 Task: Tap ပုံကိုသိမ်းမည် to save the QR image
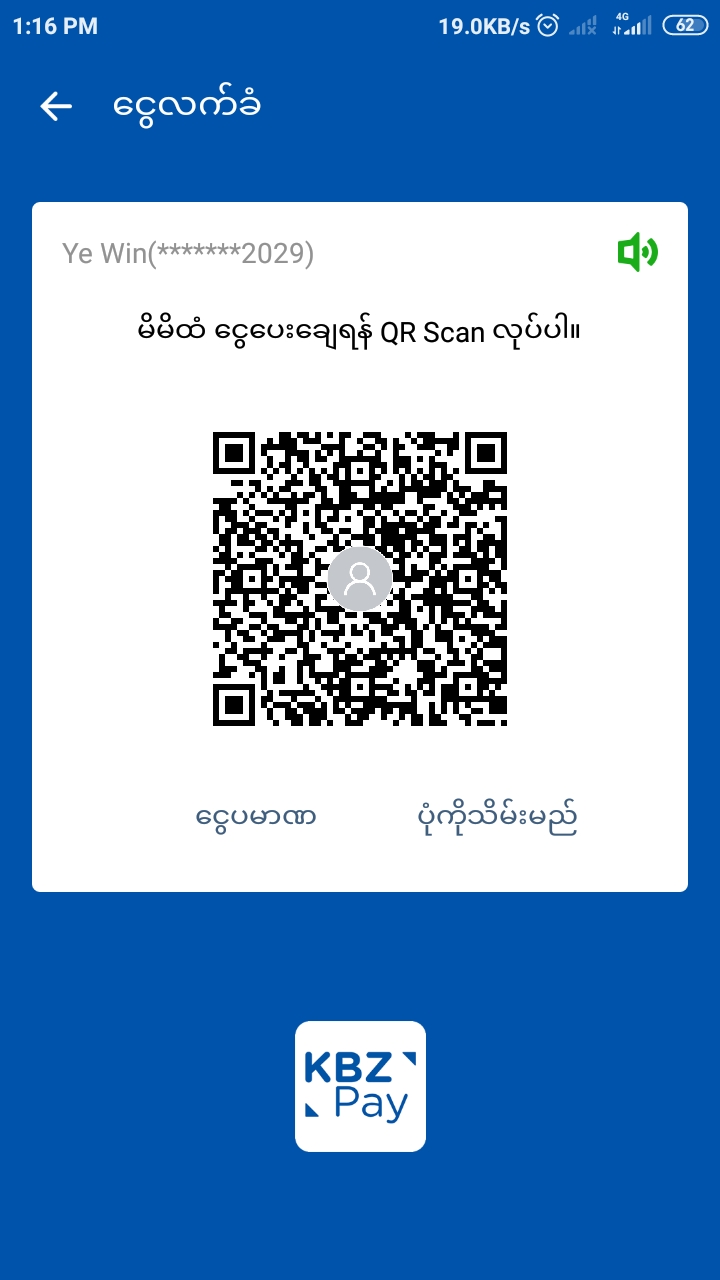click(497, 818)
